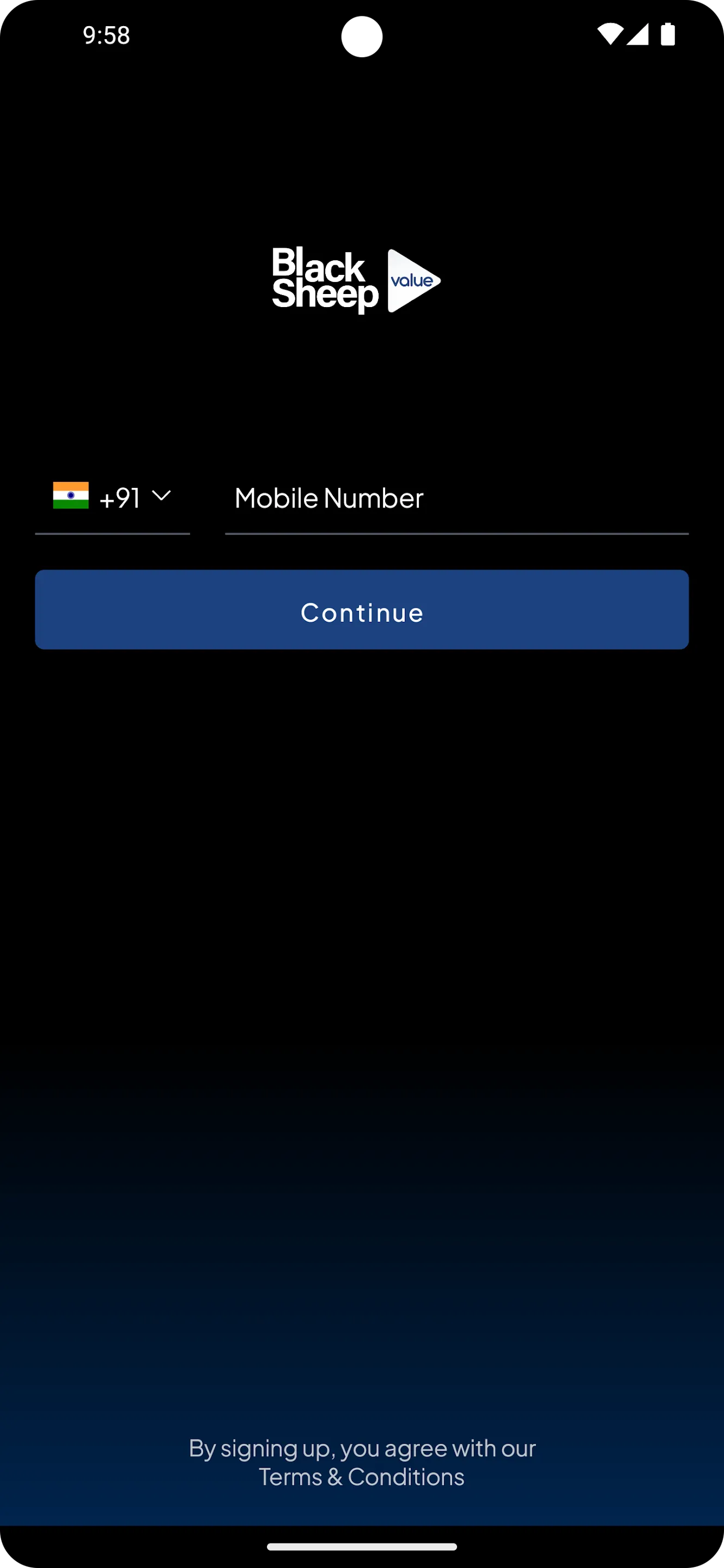724x1568 pixels.
Task: Focus the Mobile Number field
Action: (455, 499)
